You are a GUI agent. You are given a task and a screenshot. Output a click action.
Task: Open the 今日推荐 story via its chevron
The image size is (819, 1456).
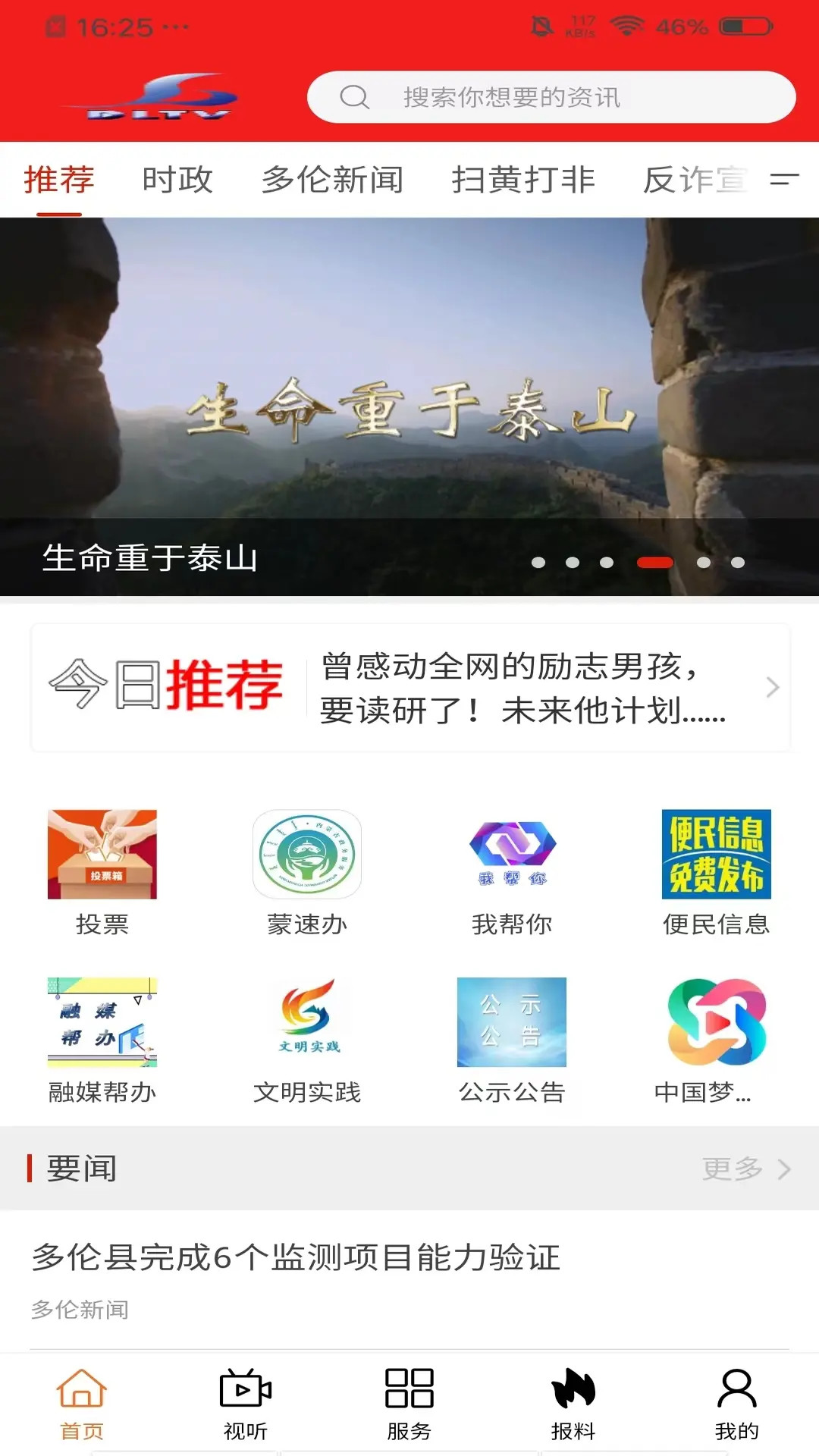point(773,687)
